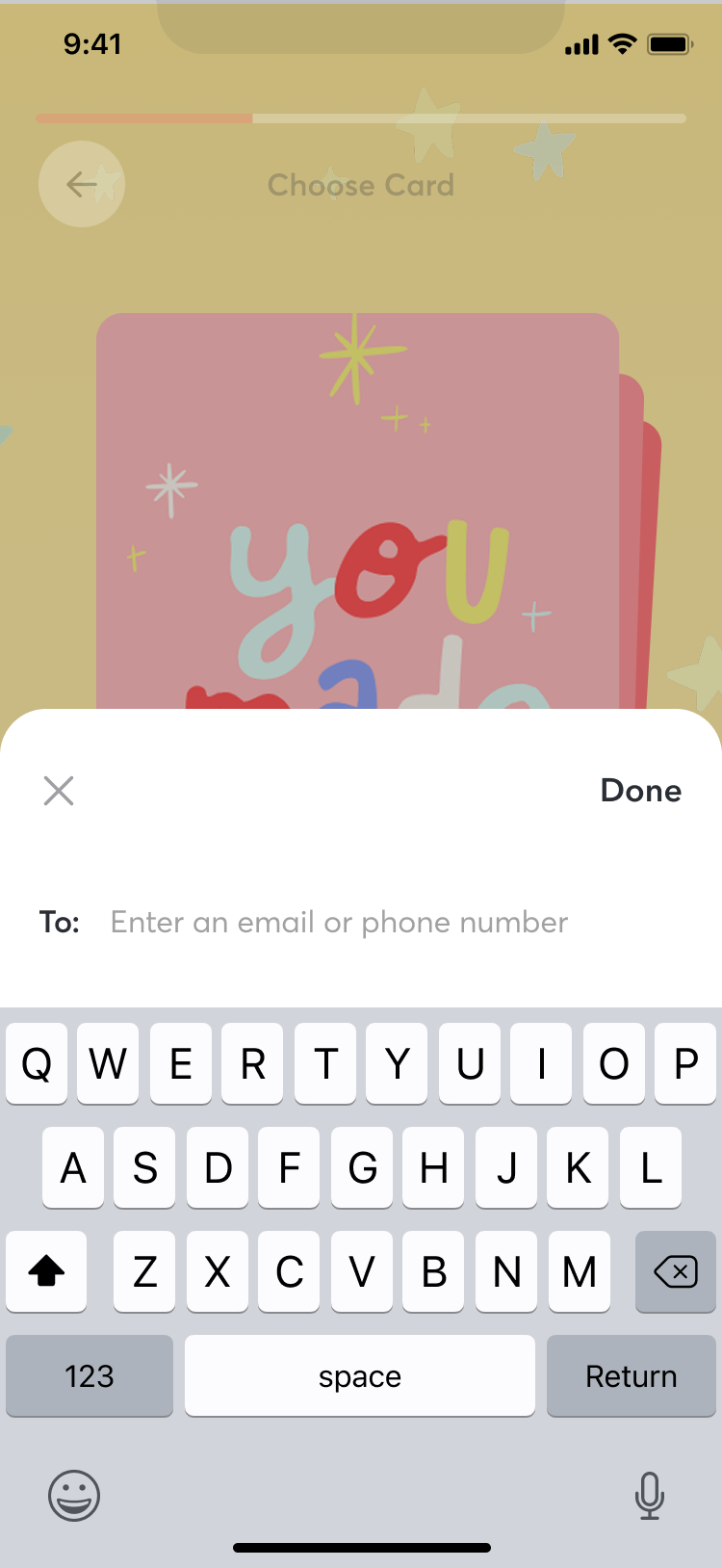Tap the Return key
The width and height of the screenshot is (722, 1568).
(x=631, y=1375)
